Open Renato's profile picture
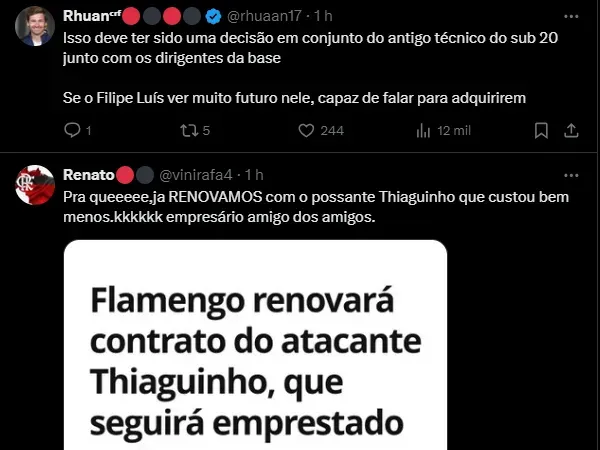 tap(35, 185)
